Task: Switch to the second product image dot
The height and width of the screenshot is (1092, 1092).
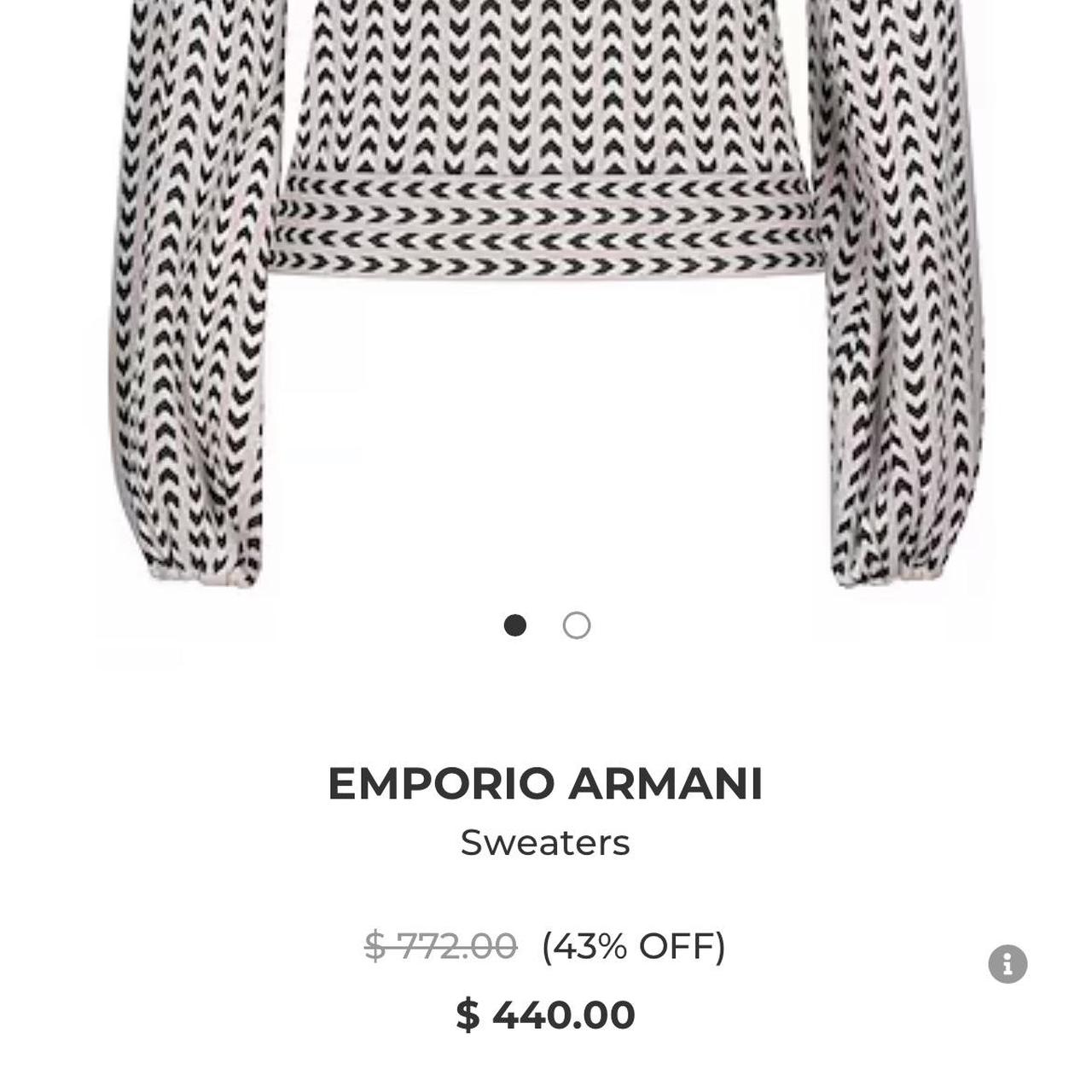Action: click(x=577, y=625)
